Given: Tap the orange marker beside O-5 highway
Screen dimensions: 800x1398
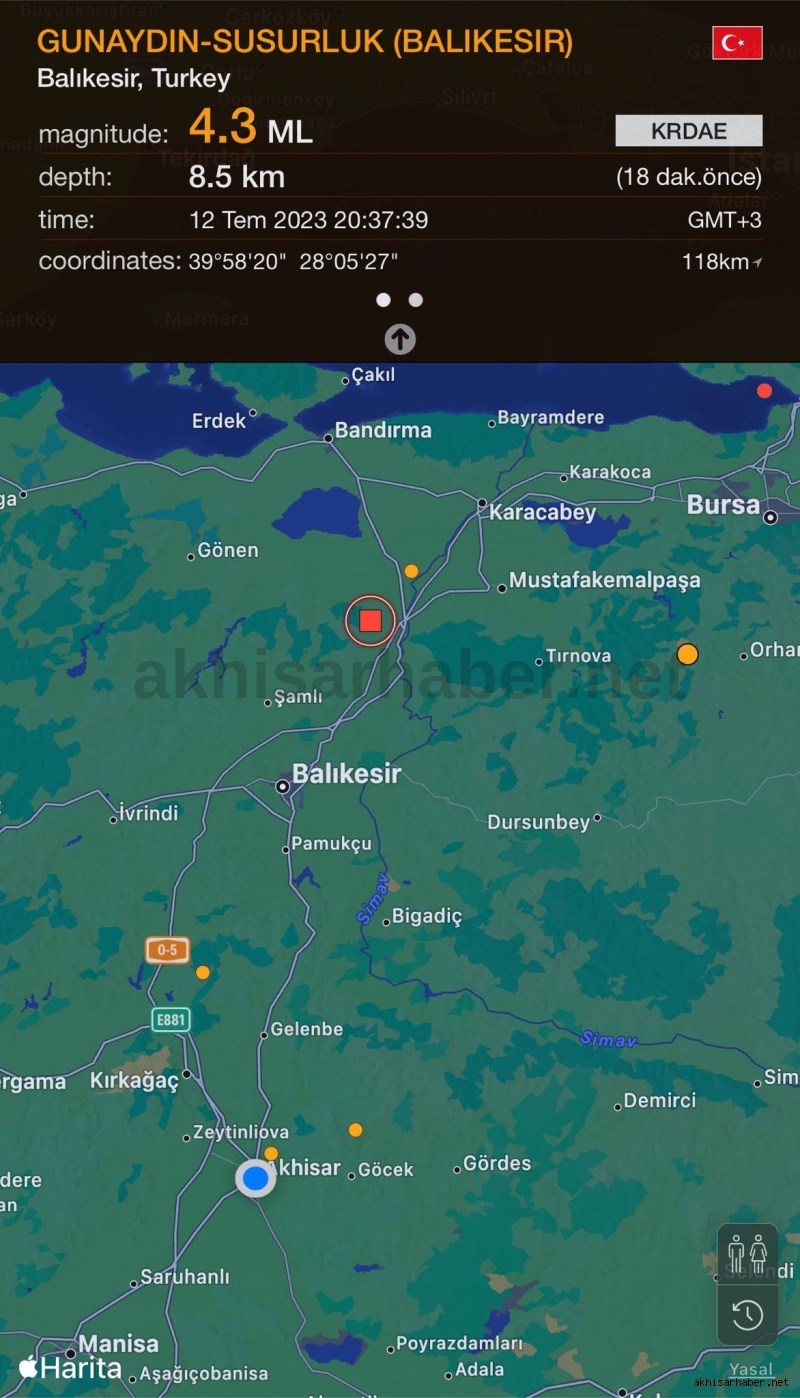Looking at the screenshot, I should 203,972.
